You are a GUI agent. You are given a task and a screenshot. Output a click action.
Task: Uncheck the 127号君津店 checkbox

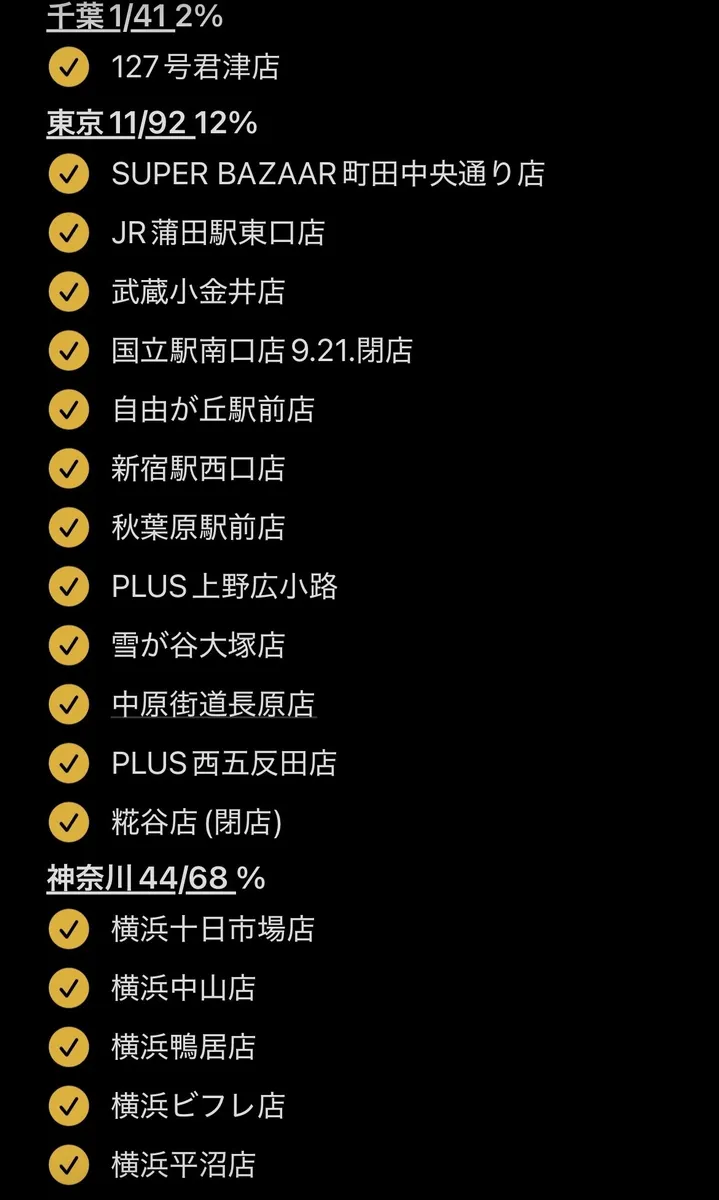[68, 67]
